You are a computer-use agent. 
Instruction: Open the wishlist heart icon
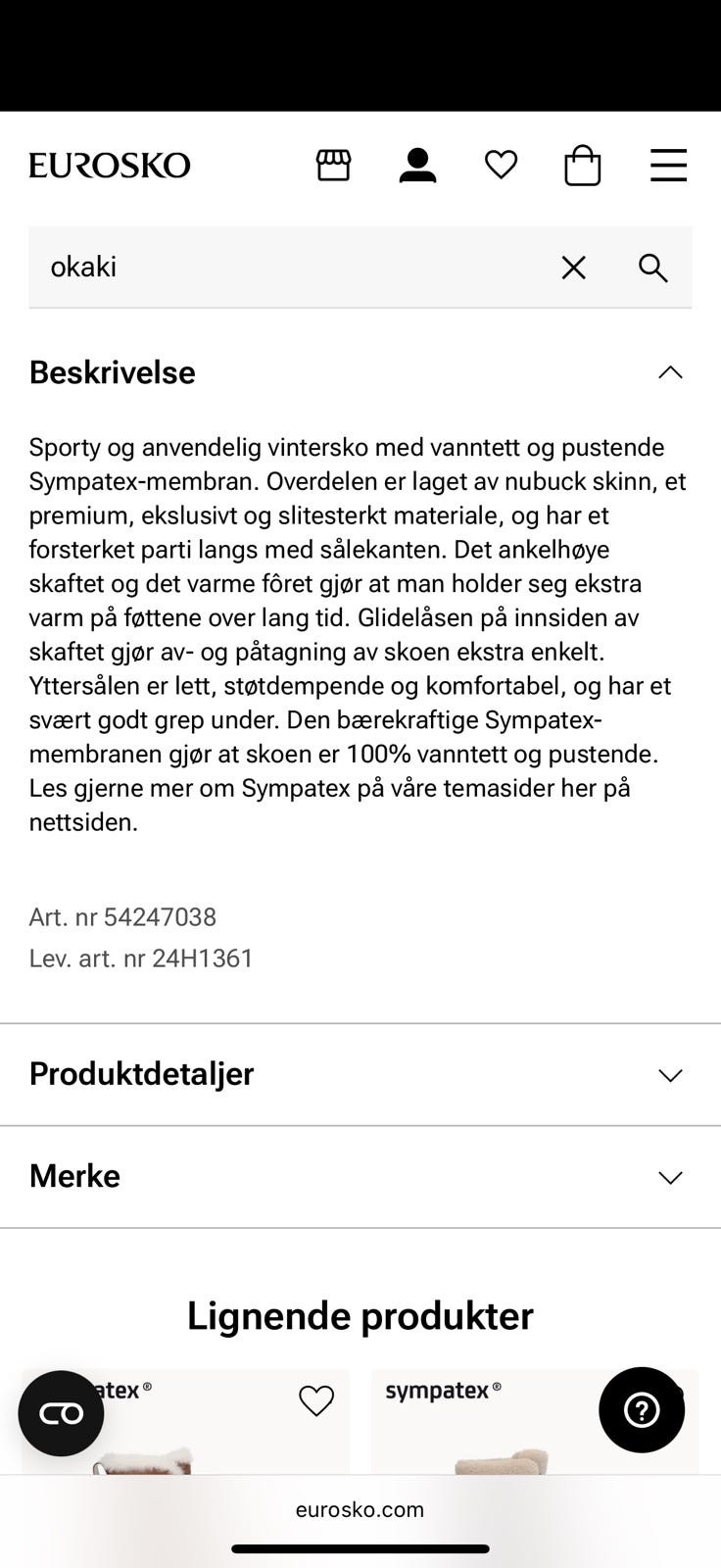tap(501, 165)
